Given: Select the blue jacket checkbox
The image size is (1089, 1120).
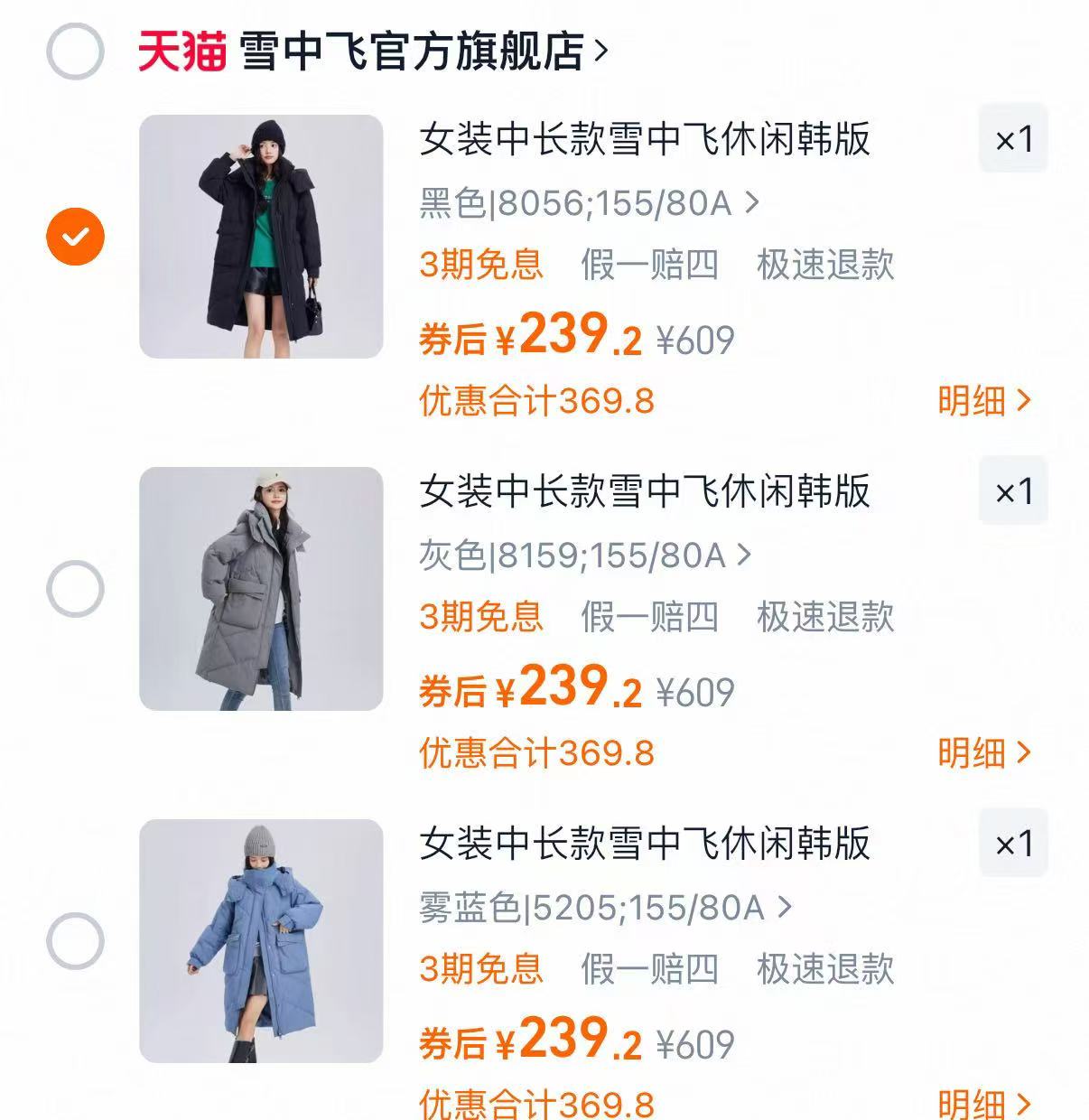Looking at the screenshot, I should [77, 942].
